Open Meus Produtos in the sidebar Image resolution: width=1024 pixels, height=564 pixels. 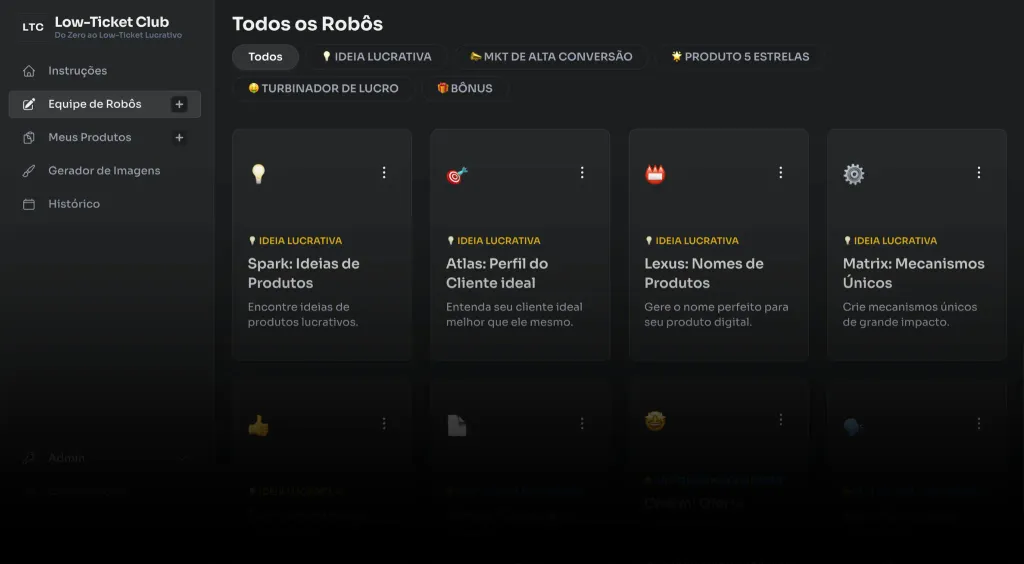89,137
